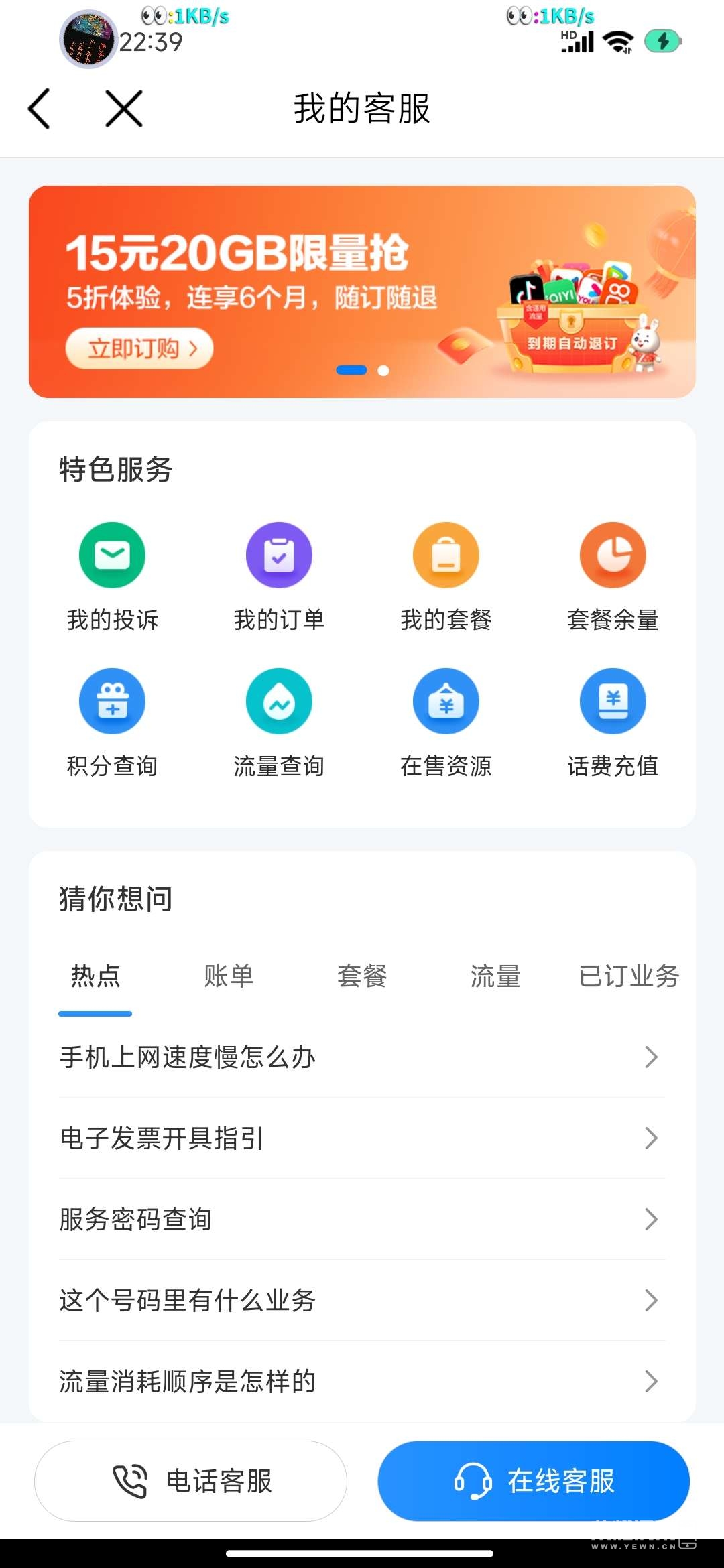Switch to the 流量 tab
724x1568 pixels.
click(495, 976)
